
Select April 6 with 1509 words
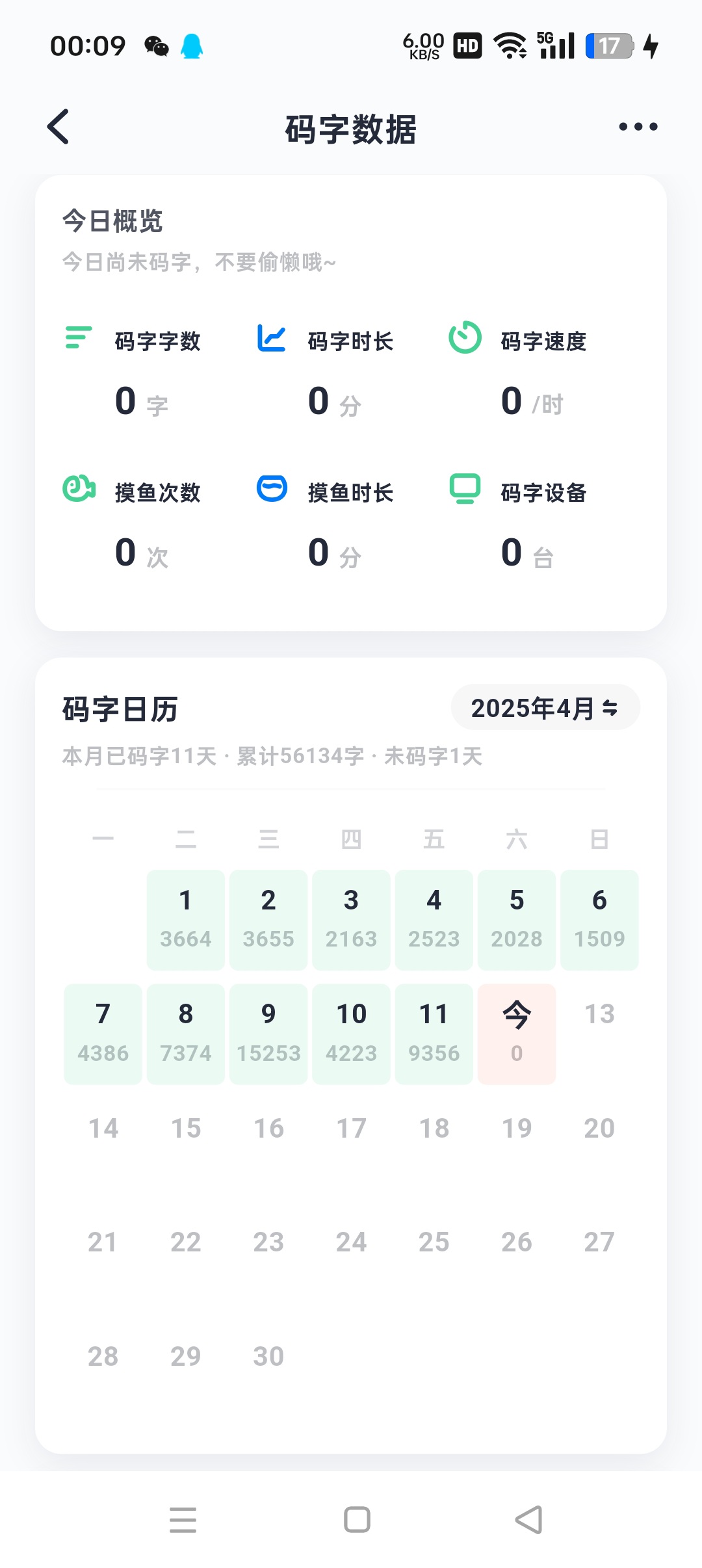[599, 919]
